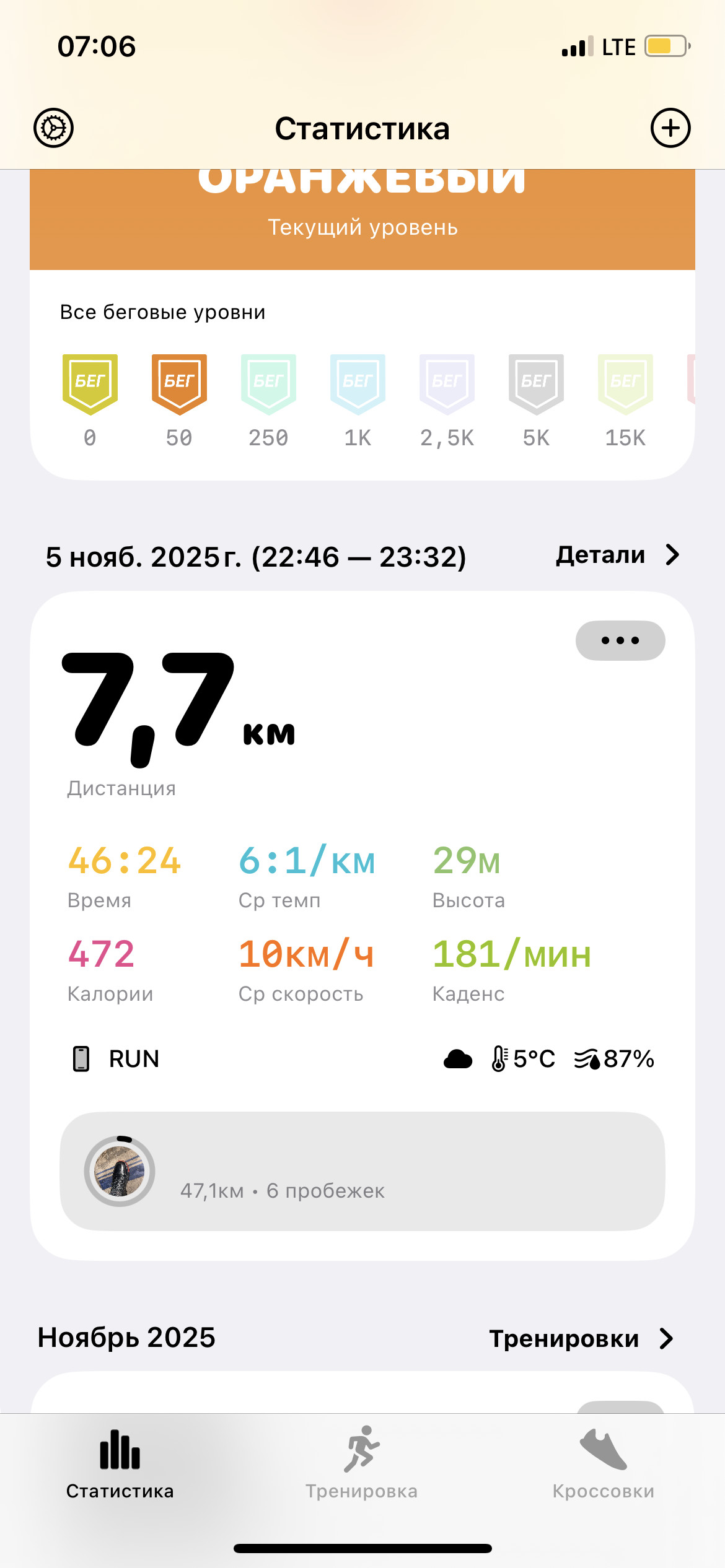The height and width of the screenshot is (1568, 725).
Task: Open Детали for the 5 Nov run
Action: point(618,555)
